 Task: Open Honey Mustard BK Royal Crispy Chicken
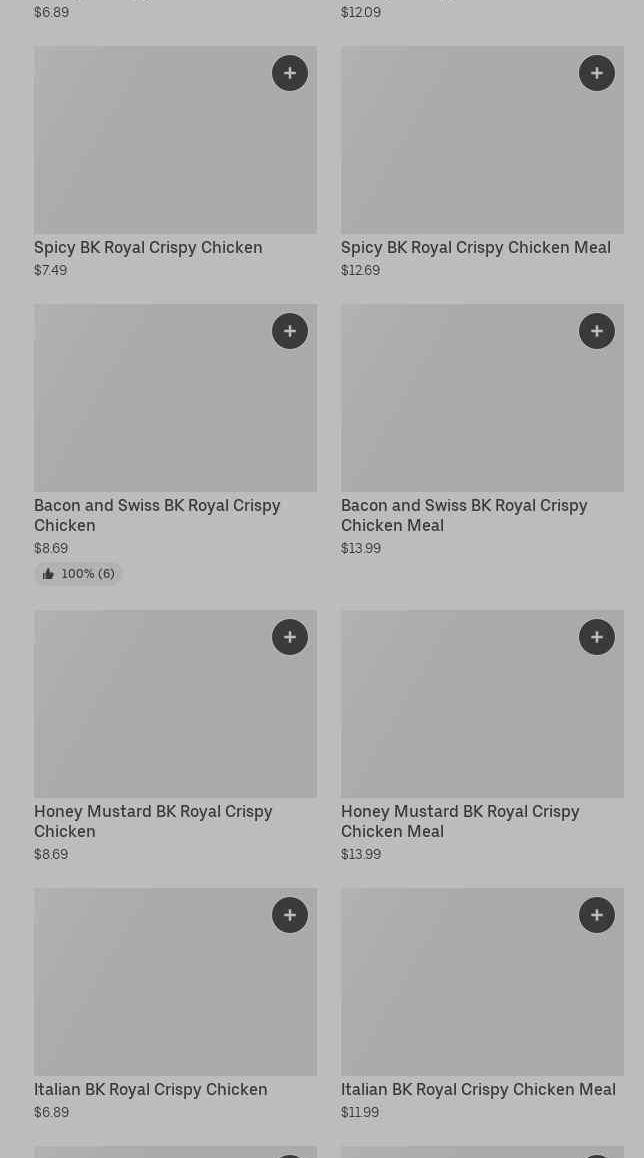(153, 820)
